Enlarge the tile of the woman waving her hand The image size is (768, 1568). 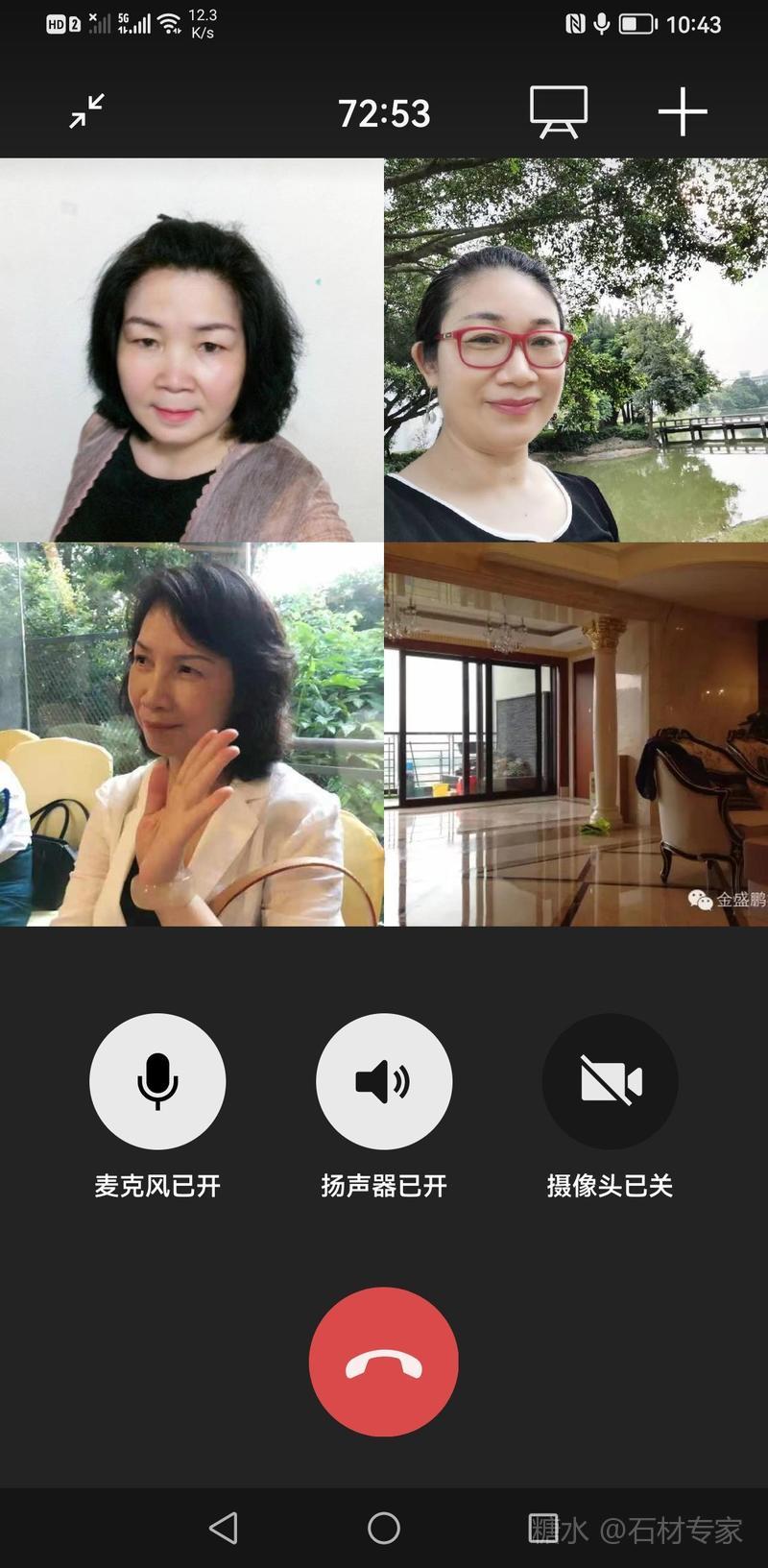coord(192,735)
